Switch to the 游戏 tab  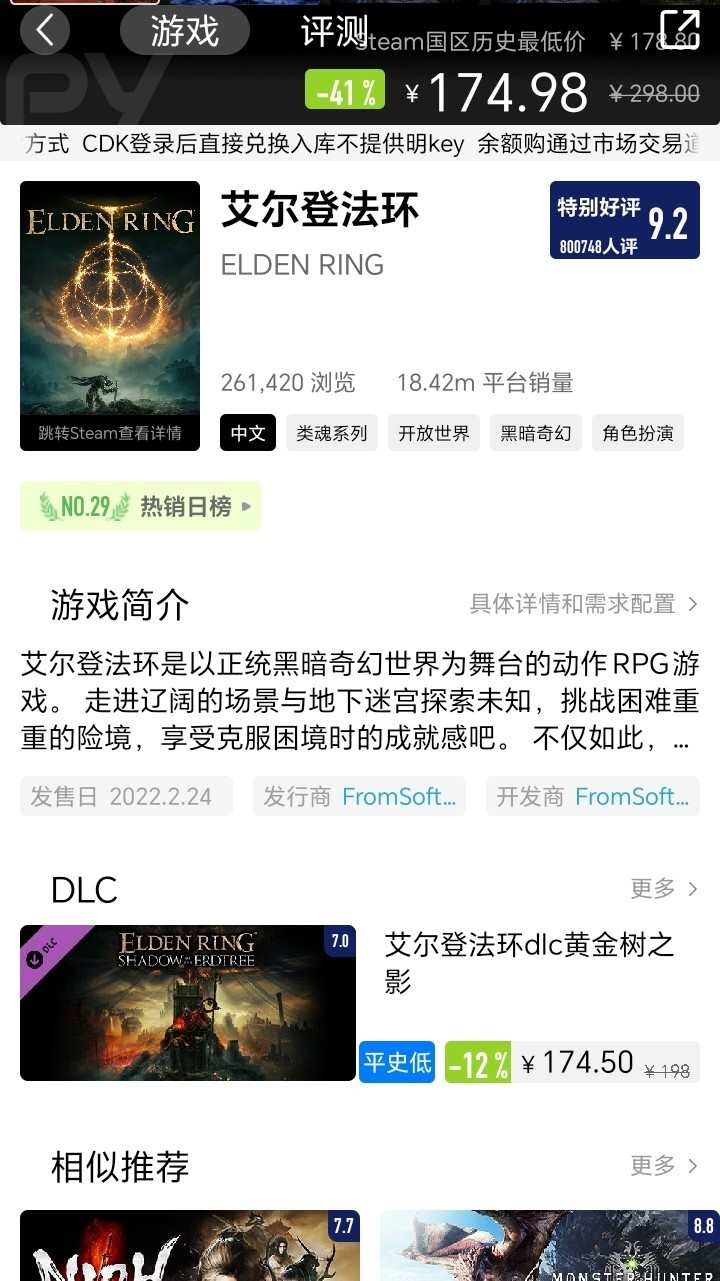185,31
